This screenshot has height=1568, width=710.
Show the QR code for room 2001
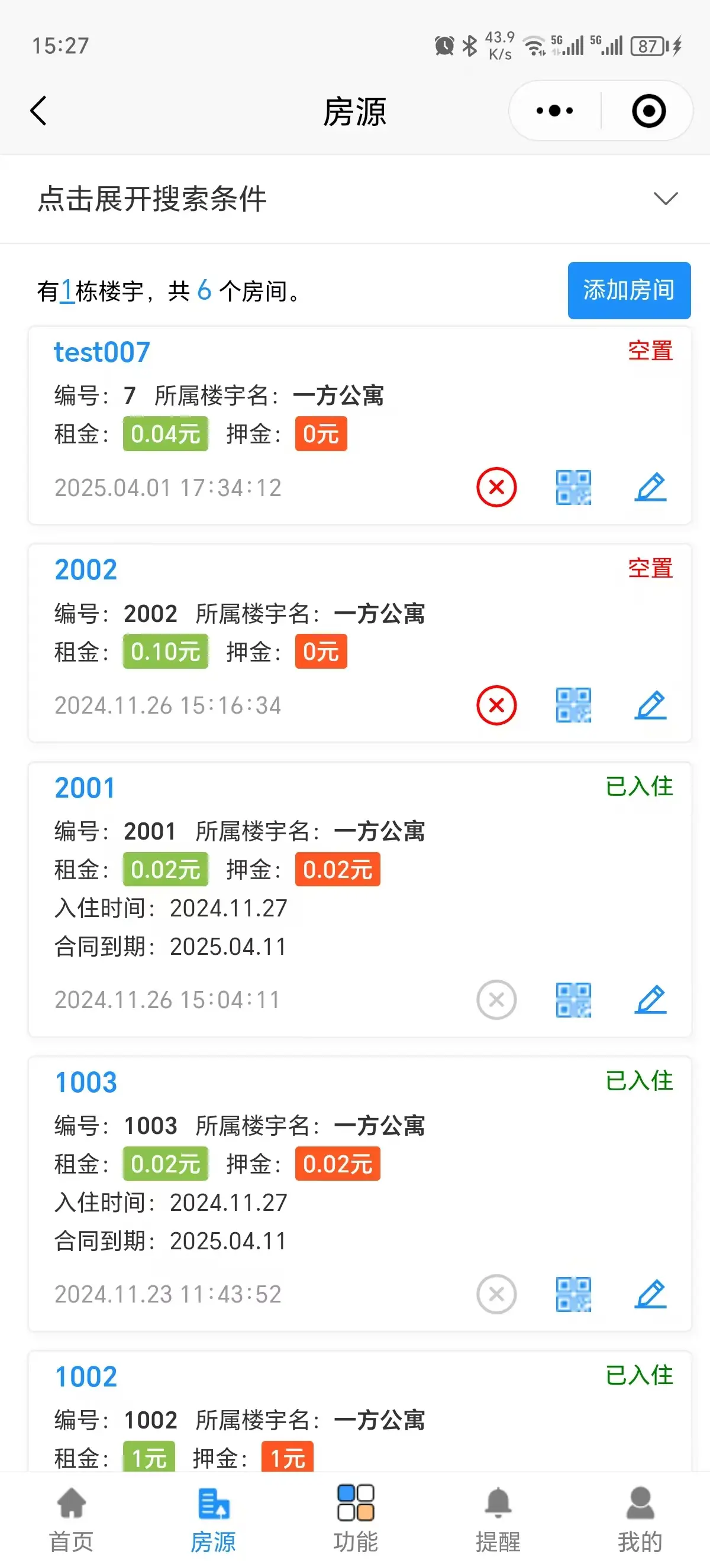pyautogui.click(x=573, y=999)
